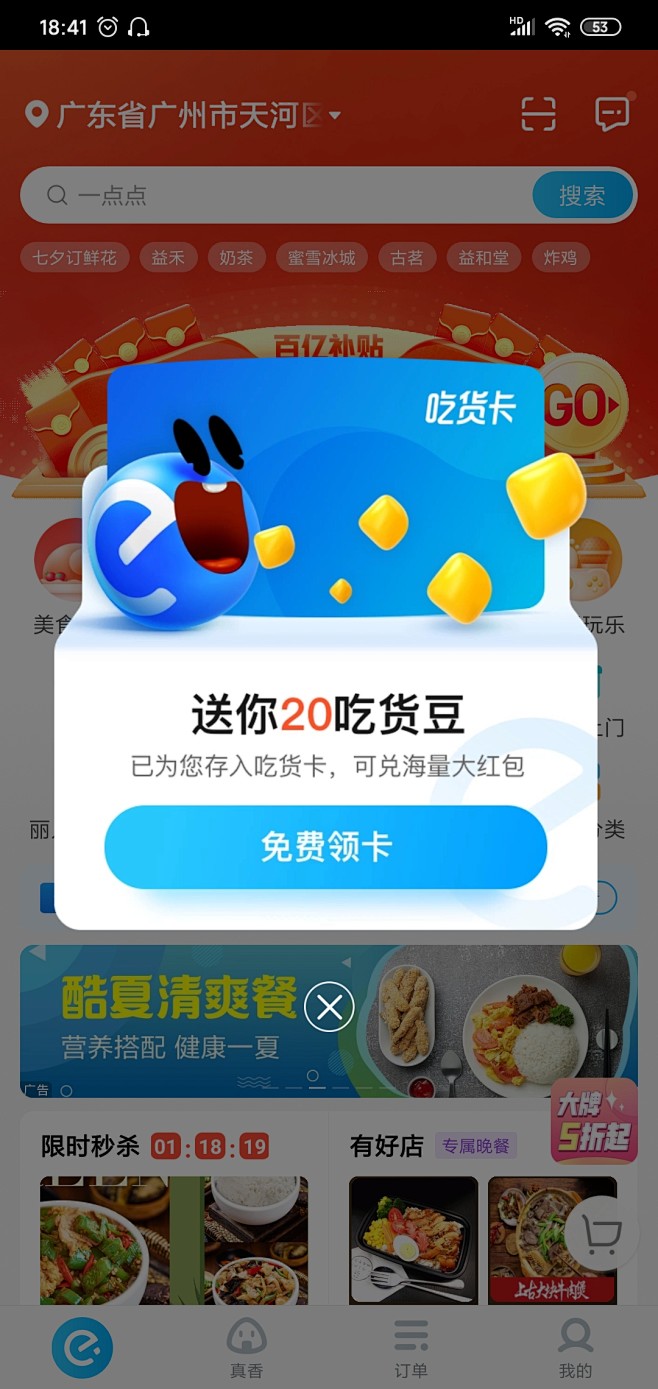
Task: Select the 蜜雪冰城 search chip
Action: [321, 258]
